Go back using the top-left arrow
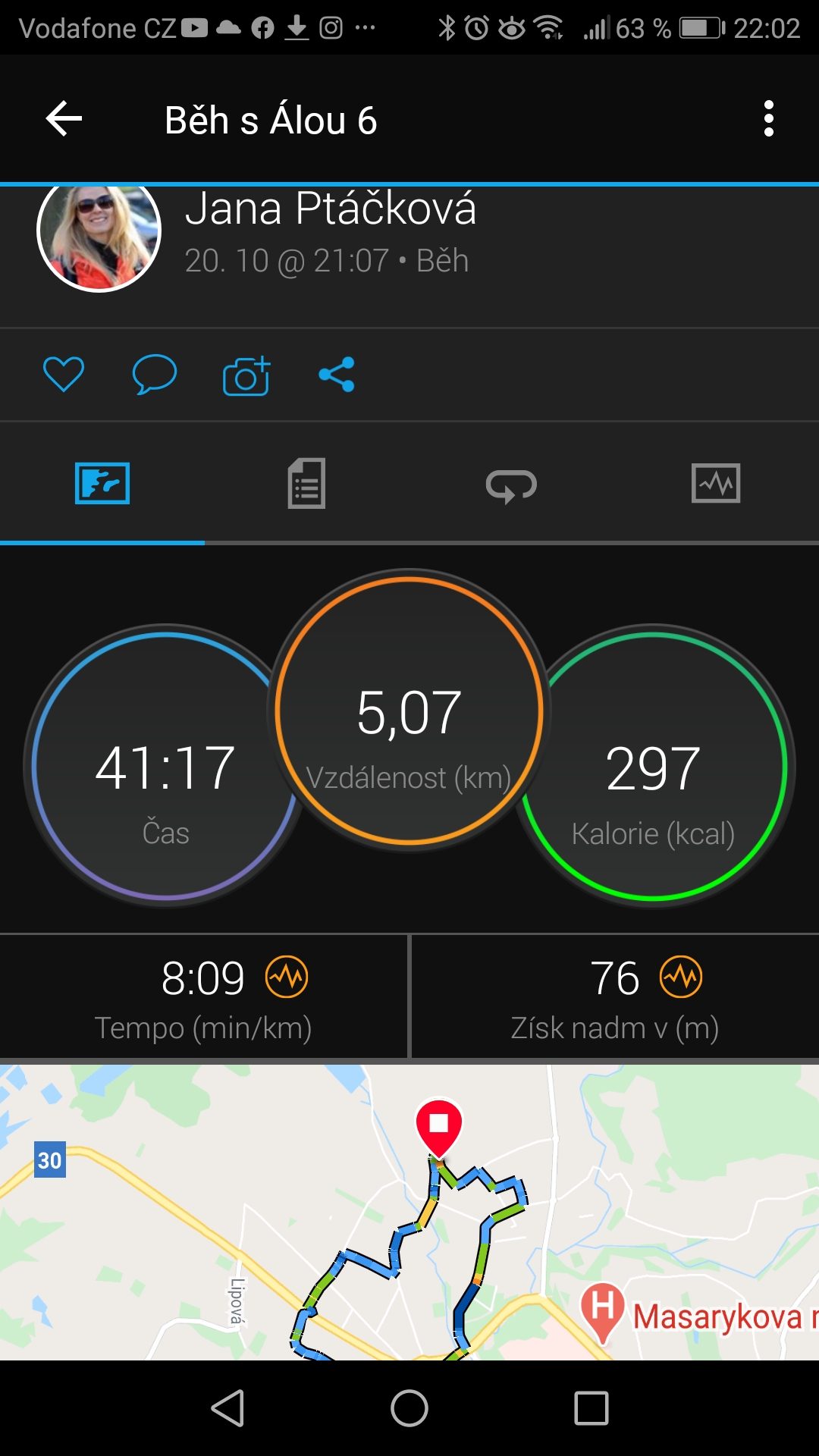 click(64, 119)
